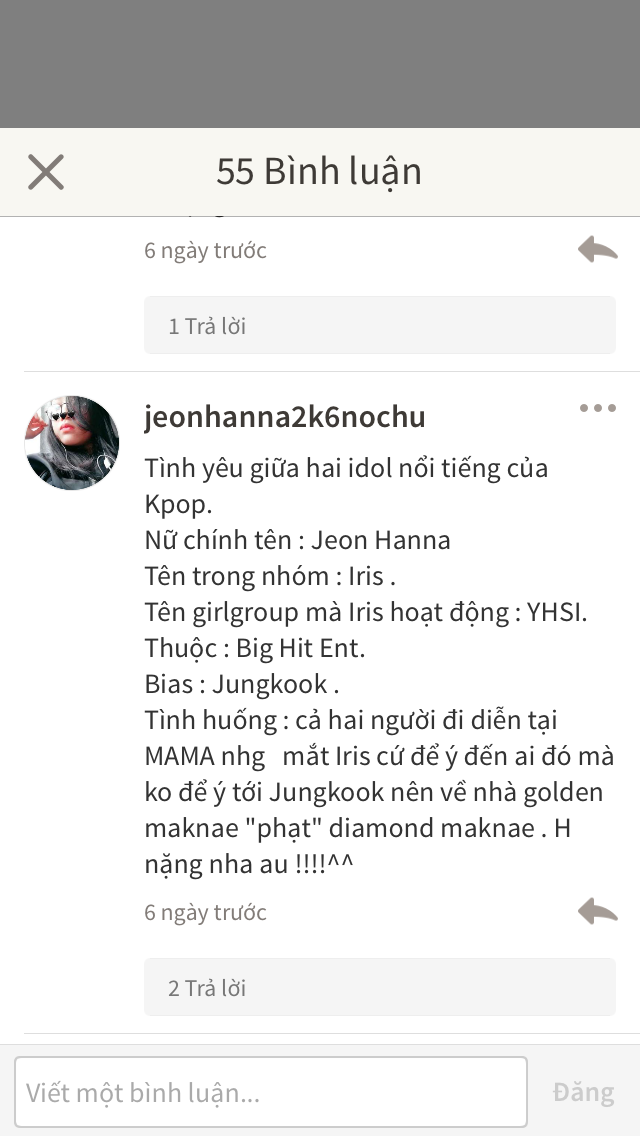640x1136 pixels.
Task: Expand the 1 Trả lời replies
Action: tap(380, 325)
